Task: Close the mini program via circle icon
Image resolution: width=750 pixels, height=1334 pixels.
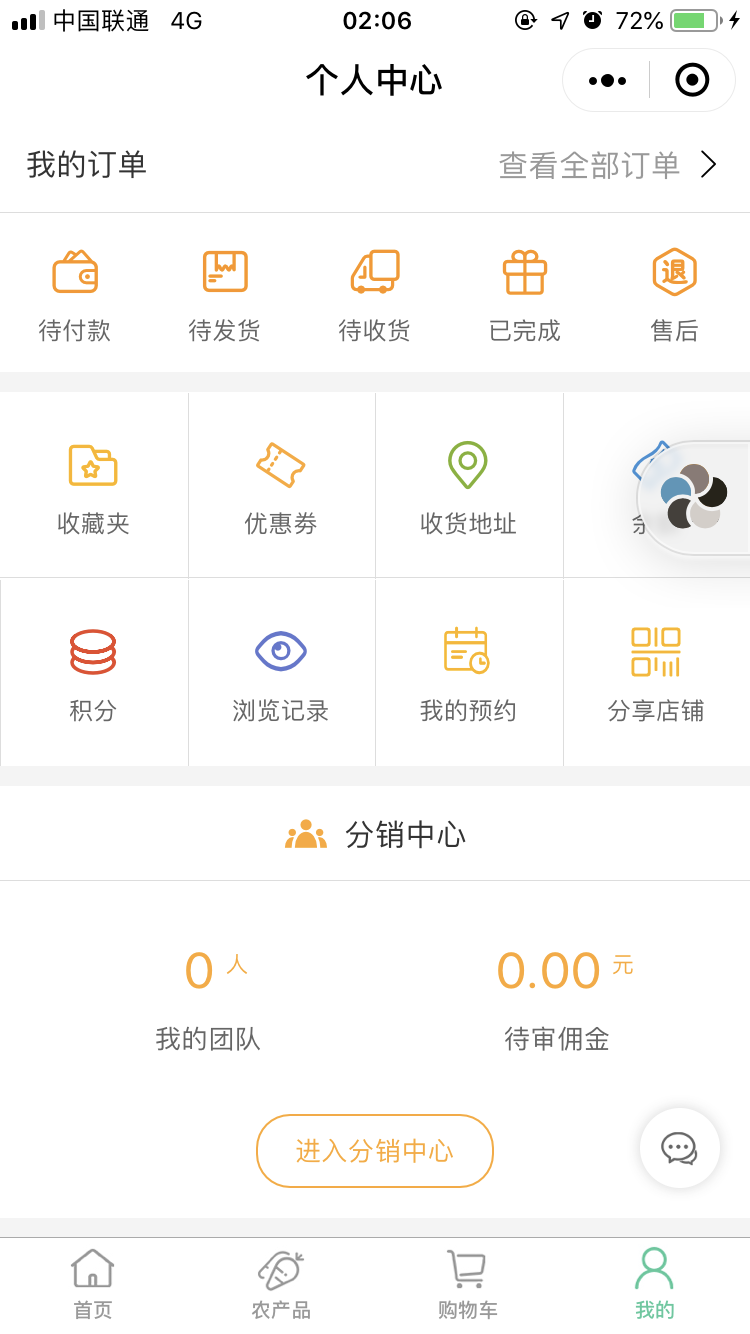Action: tap(692, 80)
